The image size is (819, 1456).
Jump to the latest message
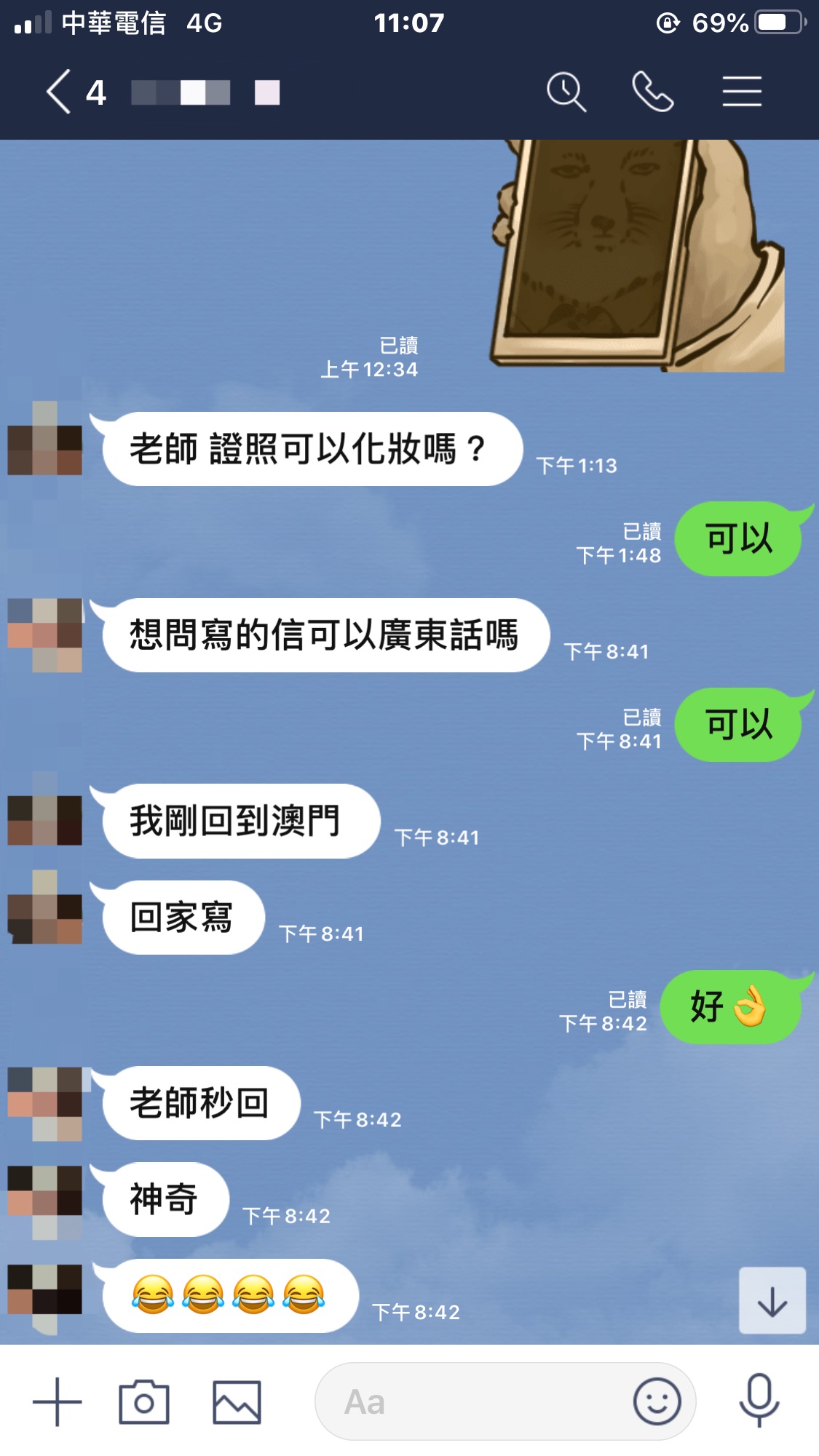coord(772,1300)
